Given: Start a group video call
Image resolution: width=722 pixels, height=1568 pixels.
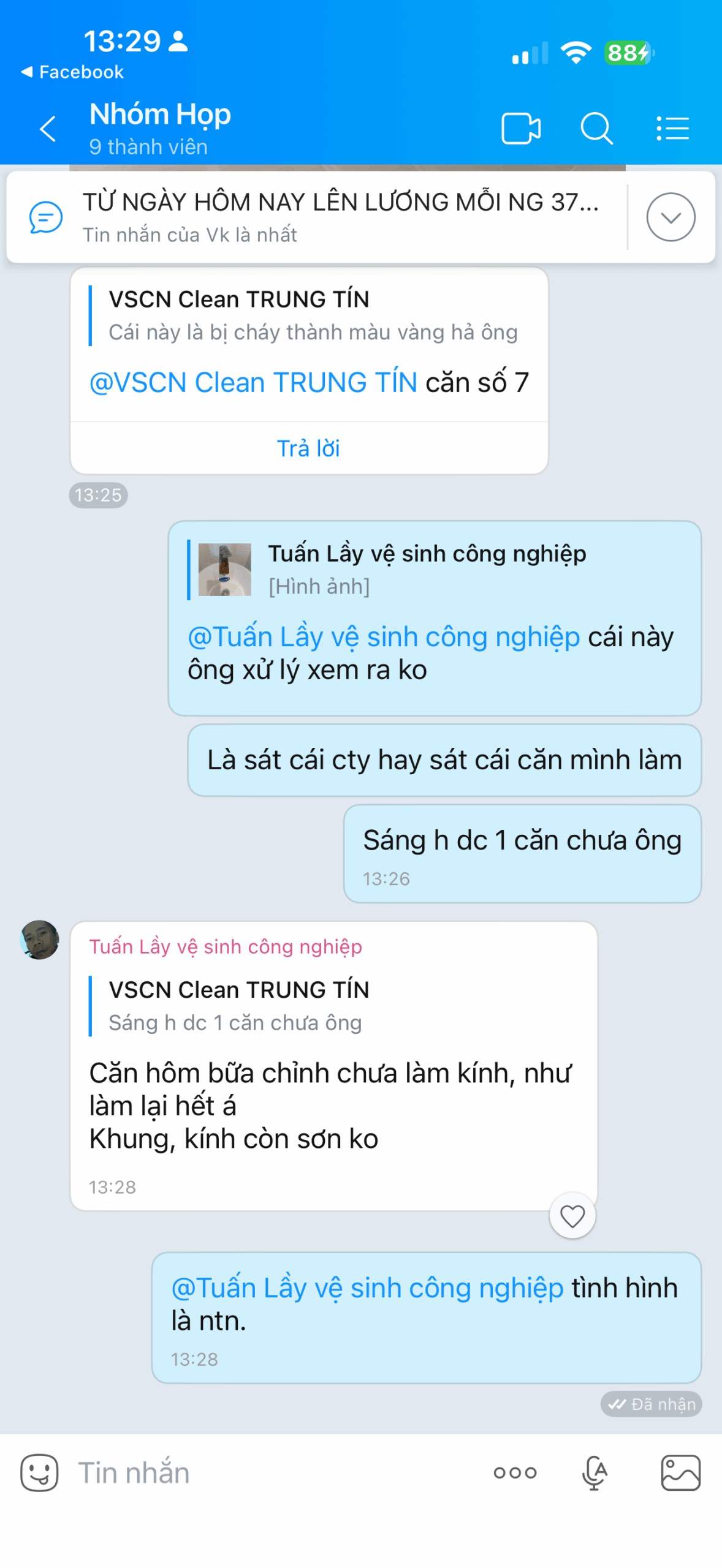Looking at the screenshot, I should 521,129.
